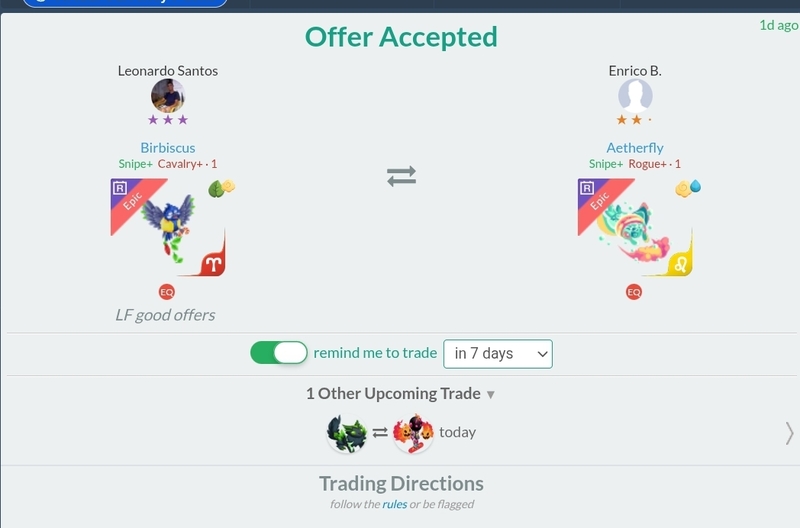View the Aetherfly Epic pet card
Image resolution: width=800 pixels, height=528 pixels.
tap(635, 227)
